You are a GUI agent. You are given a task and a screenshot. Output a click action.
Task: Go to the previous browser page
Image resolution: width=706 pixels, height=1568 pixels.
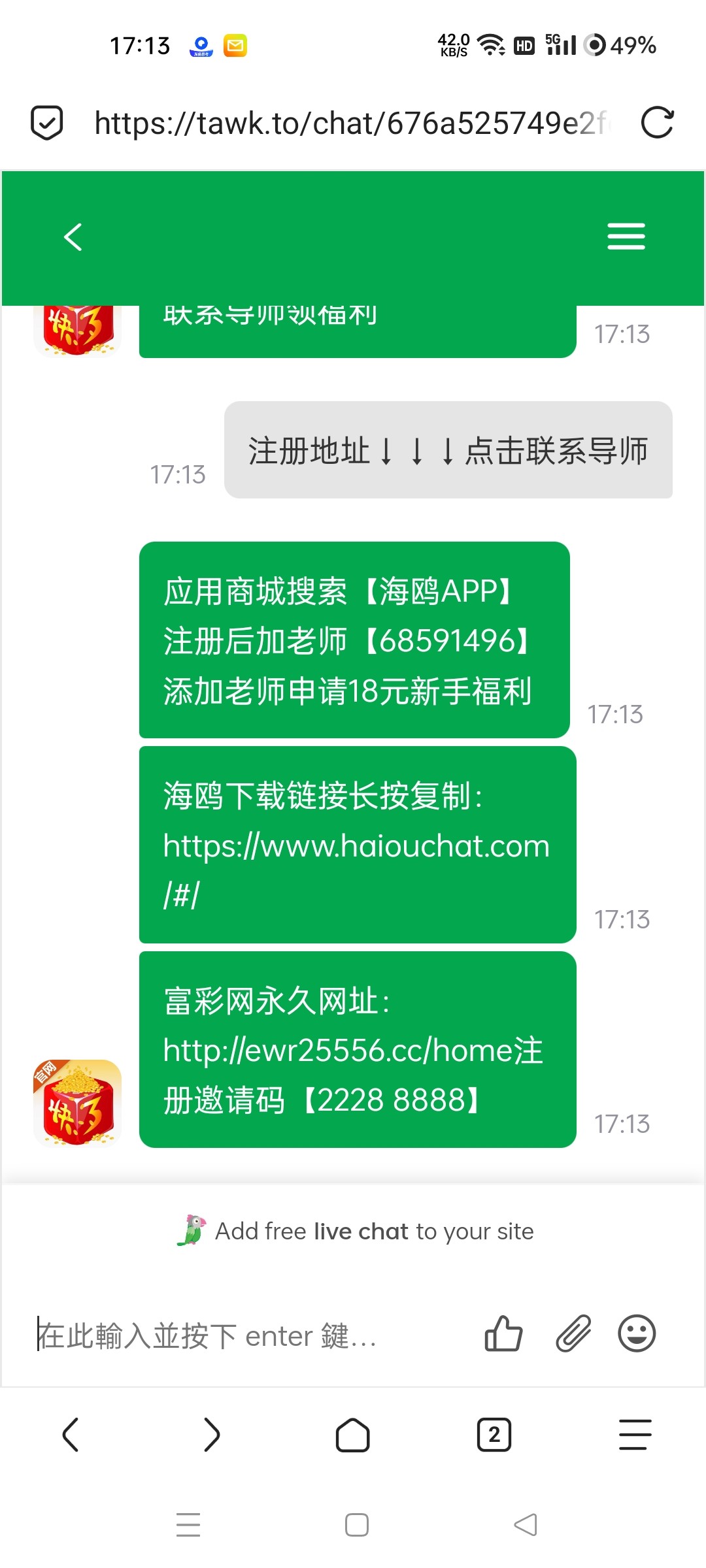[x=71, y=1435]
